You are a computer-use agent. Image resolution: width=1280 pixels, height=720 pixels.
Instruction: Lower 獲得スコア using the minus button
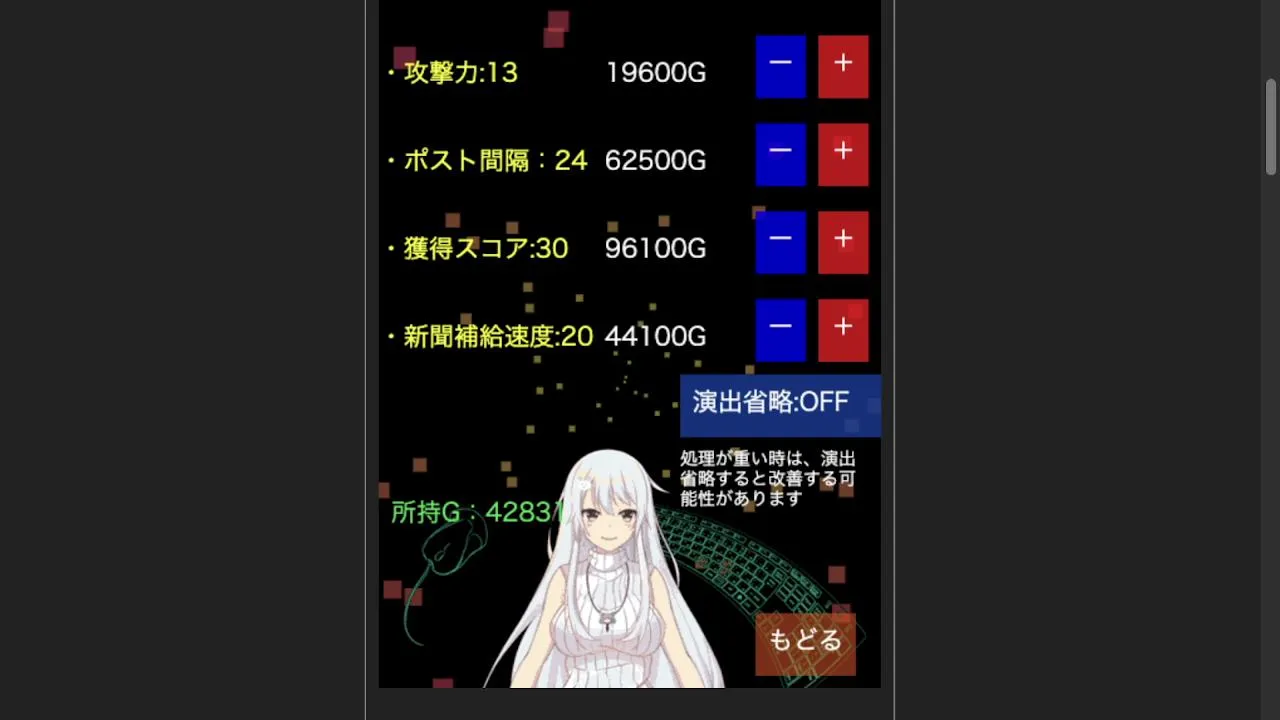(x=780, y=243)
